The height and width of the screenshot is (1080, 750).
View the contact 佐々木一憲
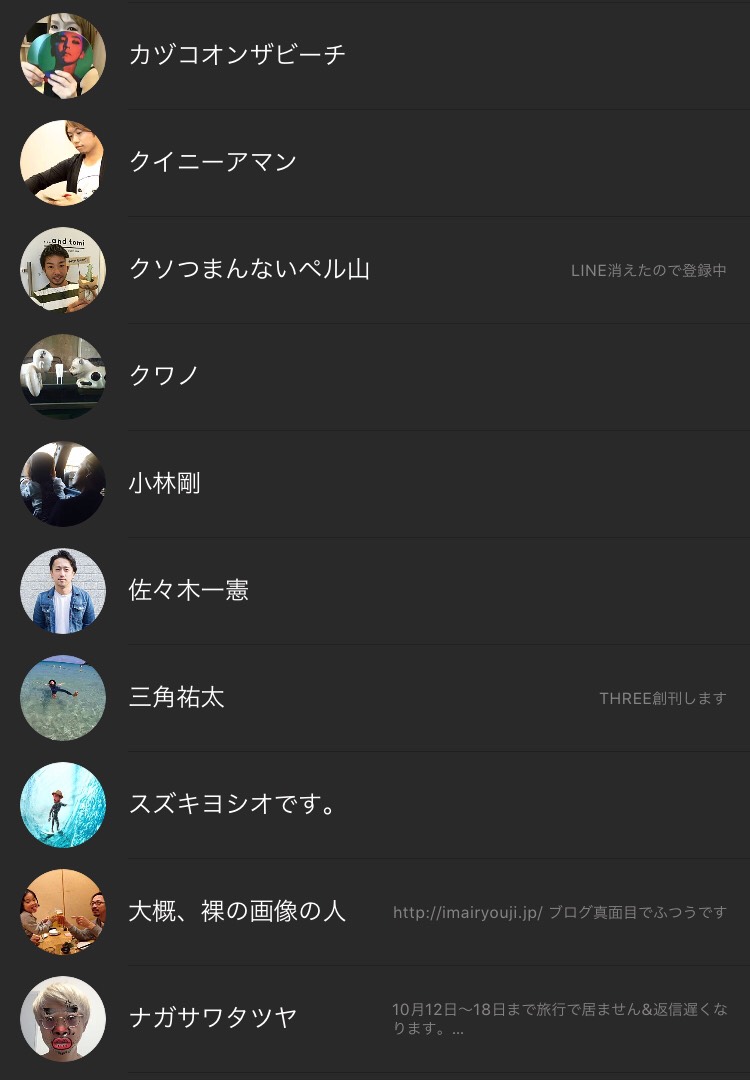point(188,591)
